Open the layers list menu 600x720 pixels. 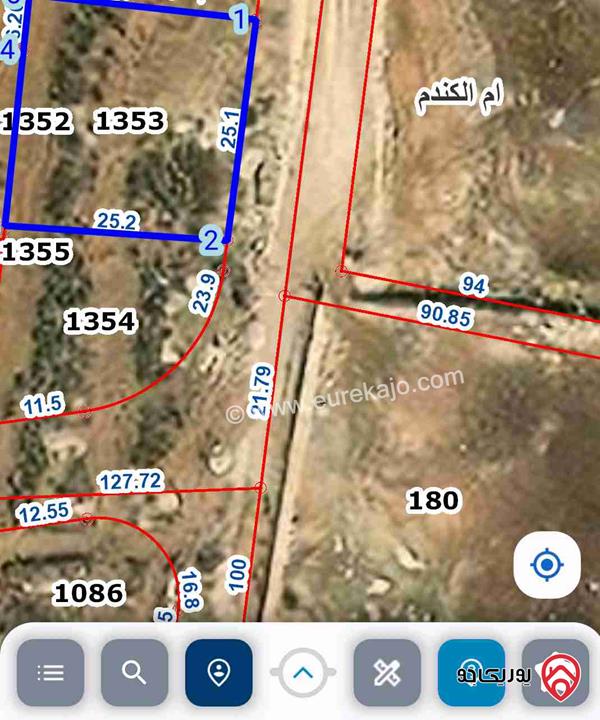point(50,673)
